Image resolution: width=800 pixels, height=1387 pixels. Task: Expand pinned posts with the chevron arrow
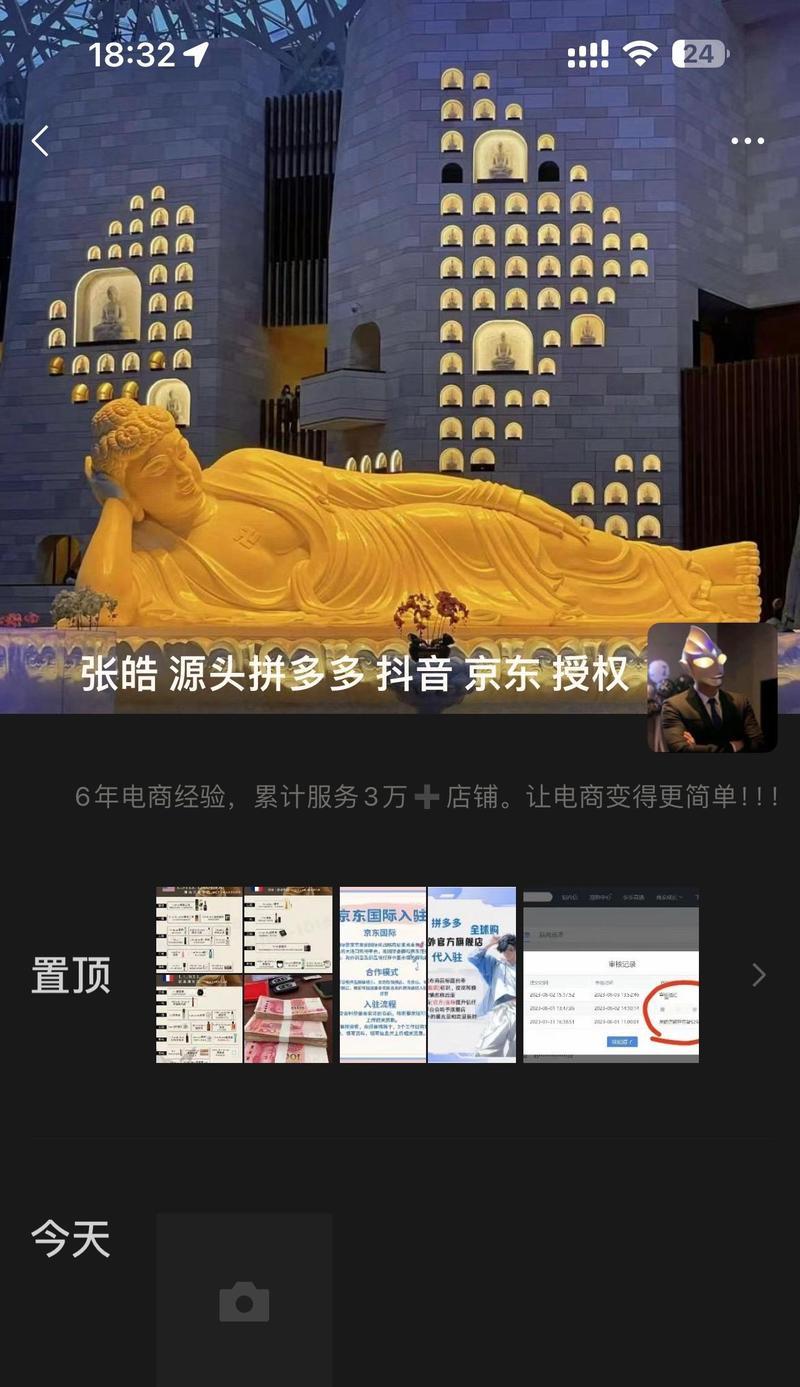pos(759,975)
